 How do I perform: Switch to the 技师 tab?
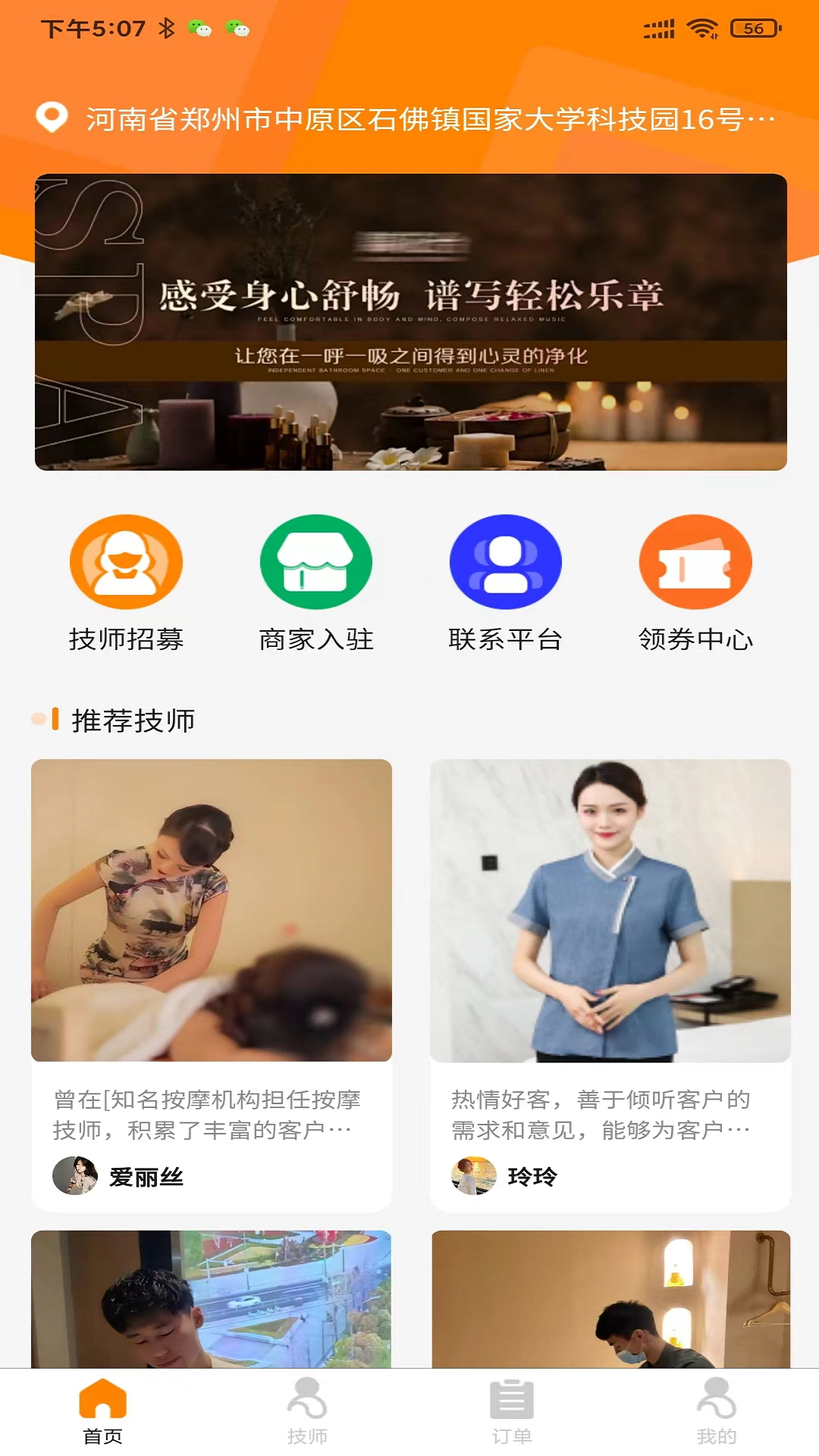pos(307,1410)
